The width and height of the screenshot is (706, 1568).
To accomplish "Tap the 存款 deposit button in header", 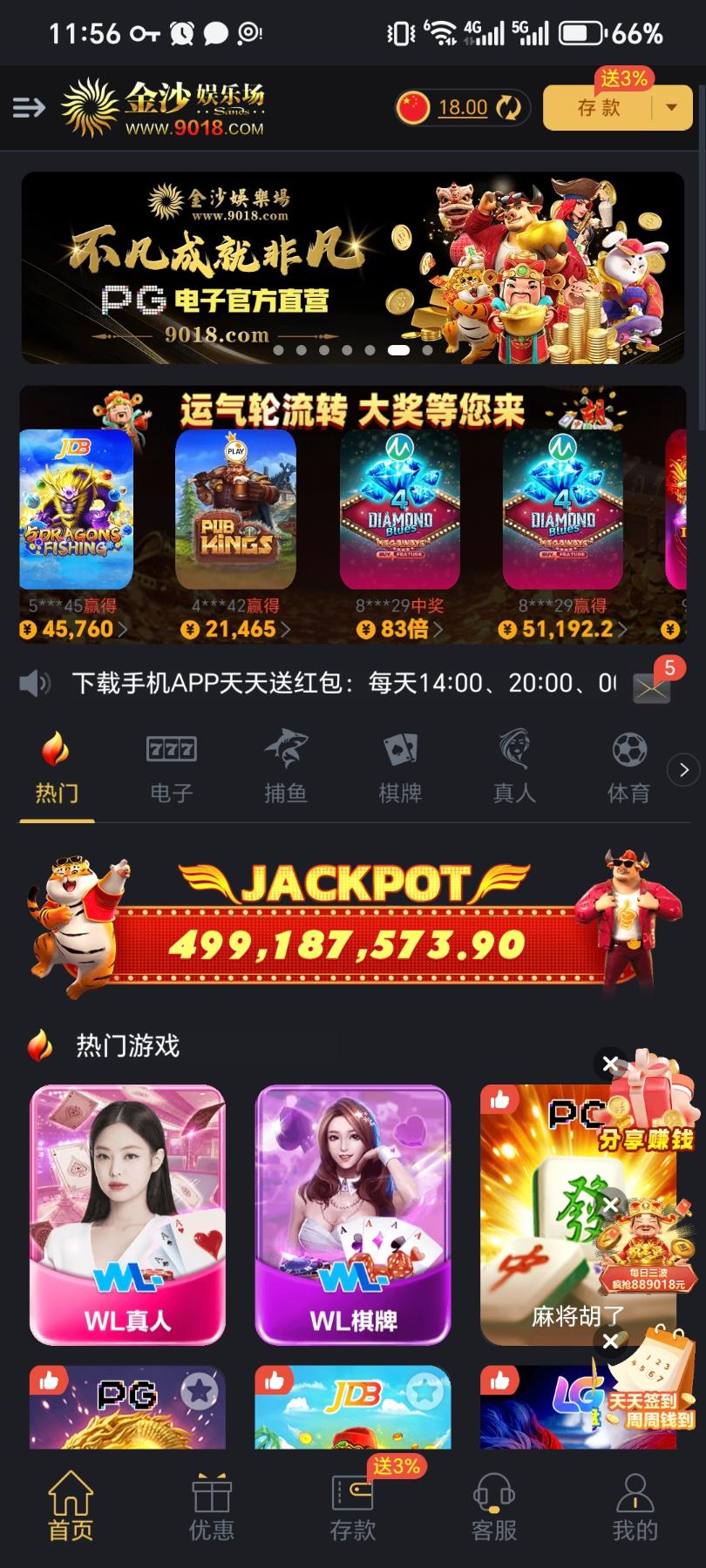I will (x=598, y=108).
